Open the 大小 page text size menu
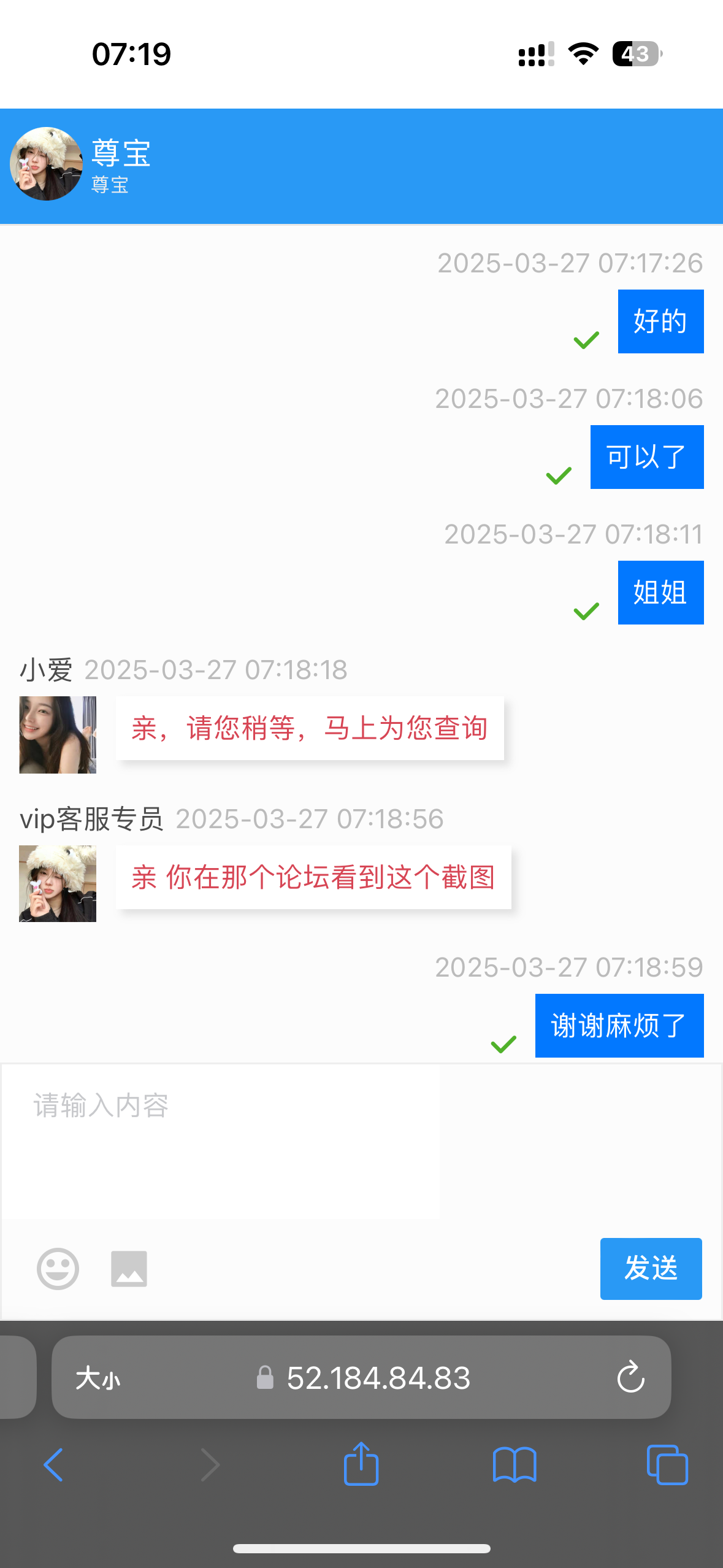This screenshot has width=723, height=1568. (98, 1378)
